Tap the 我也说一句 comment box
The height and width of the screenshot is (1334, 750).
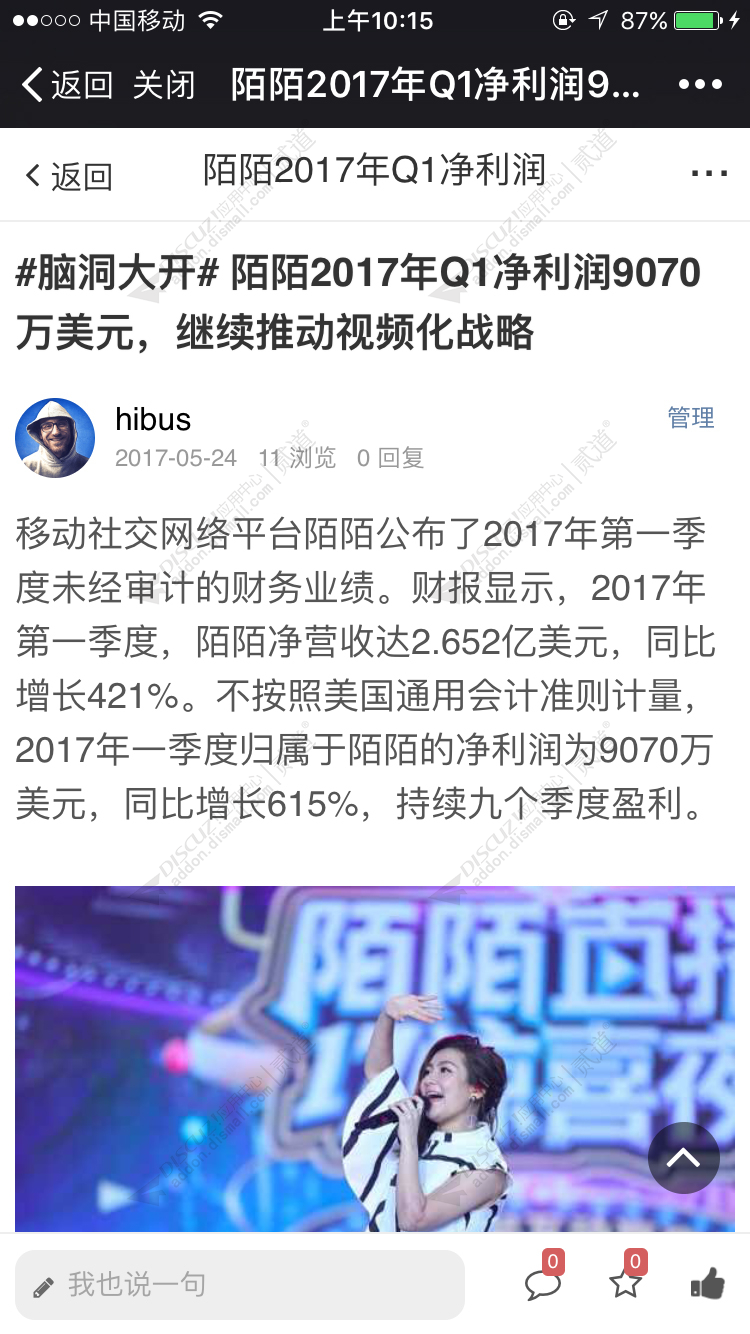tap(240, 1284)
